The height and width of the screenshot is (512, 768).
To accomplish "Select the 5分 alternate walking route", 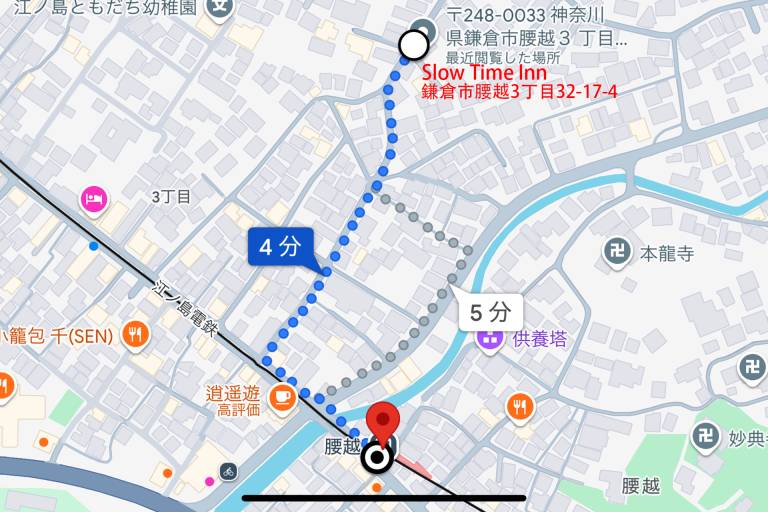I will point(490,312).
